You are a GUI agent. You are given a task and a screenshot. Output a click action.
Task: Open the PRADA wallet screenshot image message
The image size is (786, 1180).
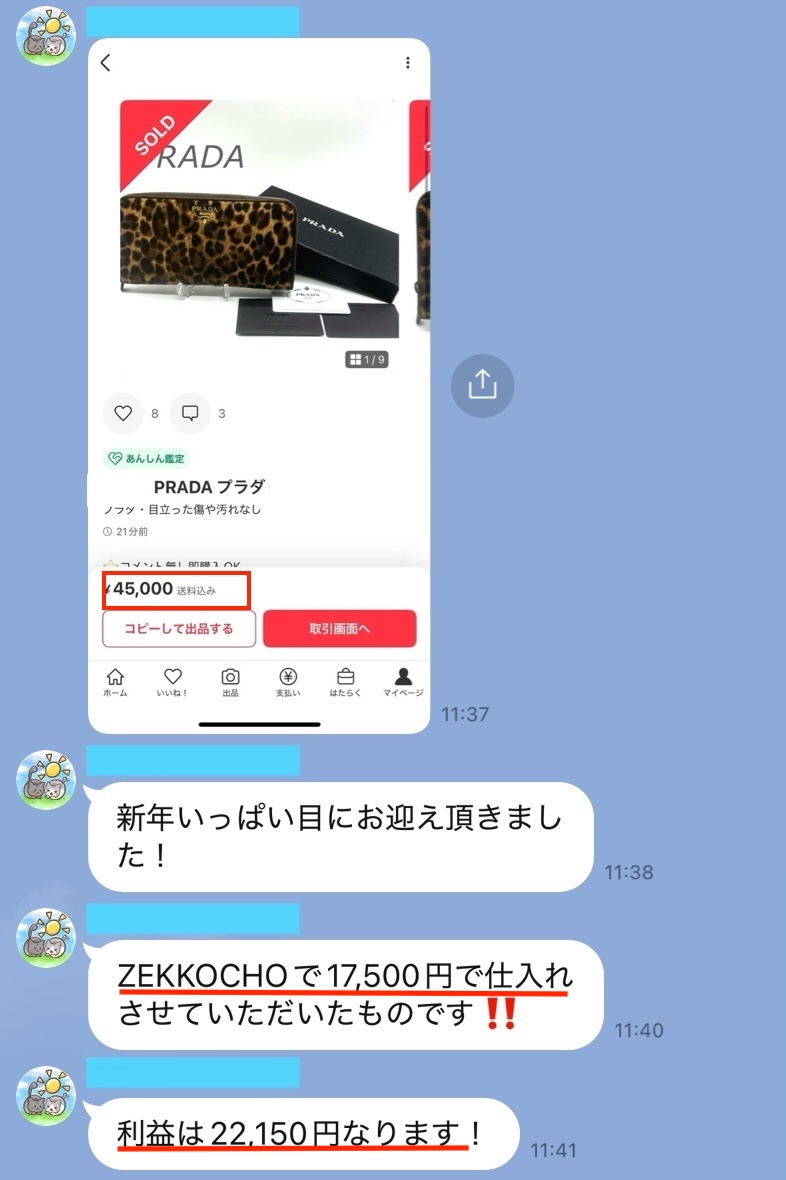pyautogui.click(x=259, y=385)
